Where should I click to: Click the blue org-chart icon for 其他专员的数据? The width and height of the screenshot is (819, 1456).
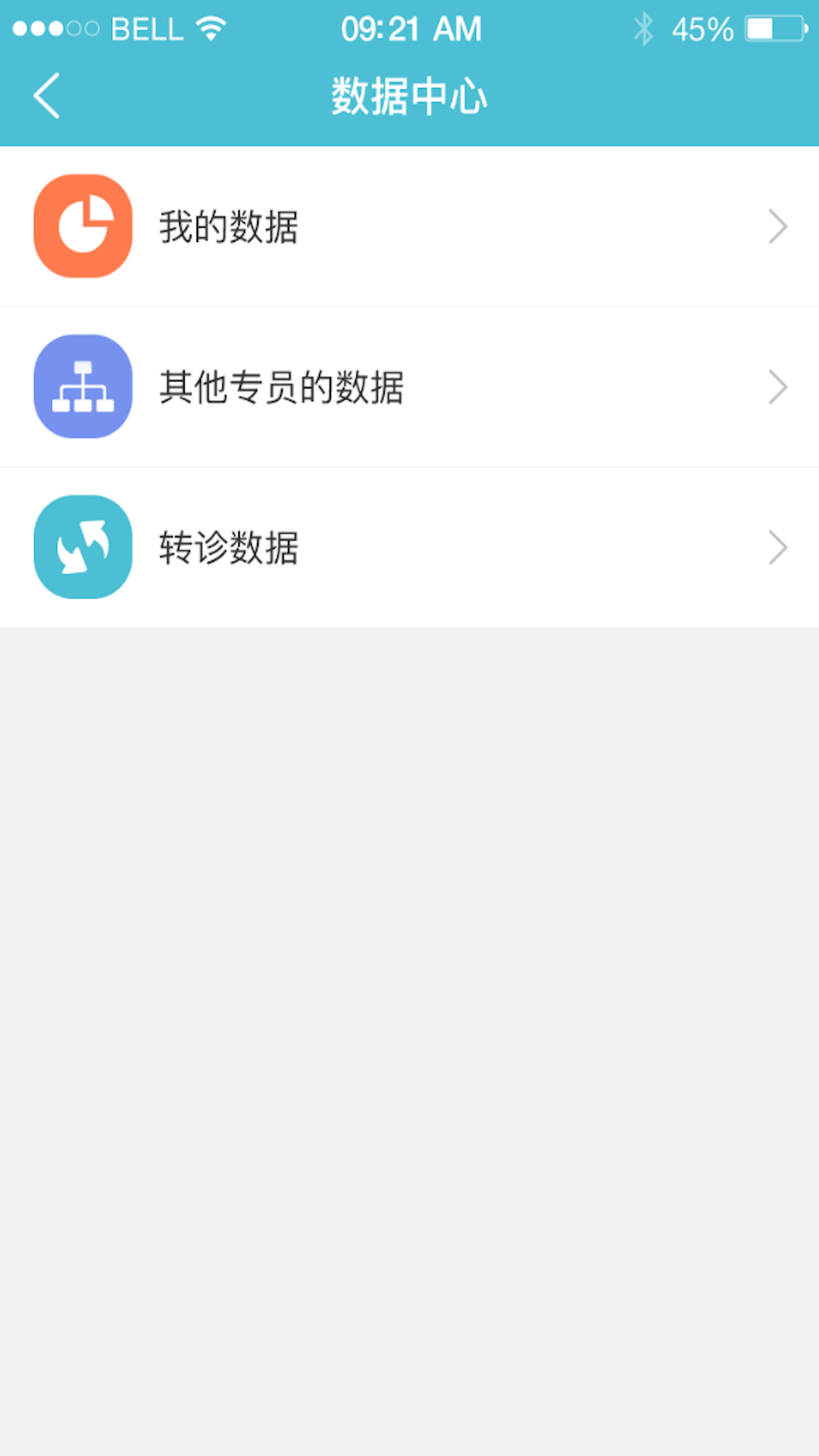[83, 387]
